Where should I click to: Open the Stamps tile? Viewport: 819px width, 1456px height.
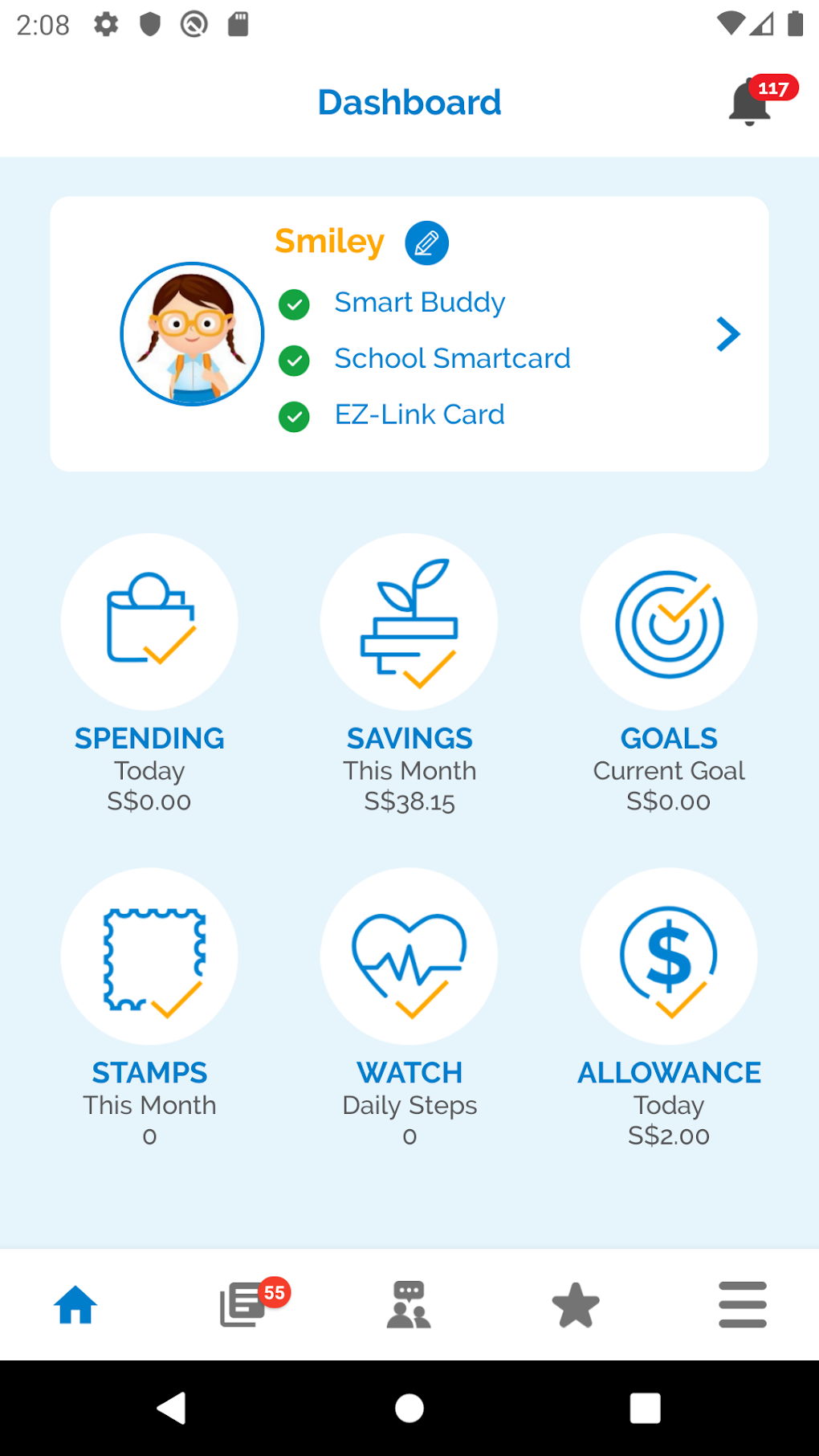[149, 956]
